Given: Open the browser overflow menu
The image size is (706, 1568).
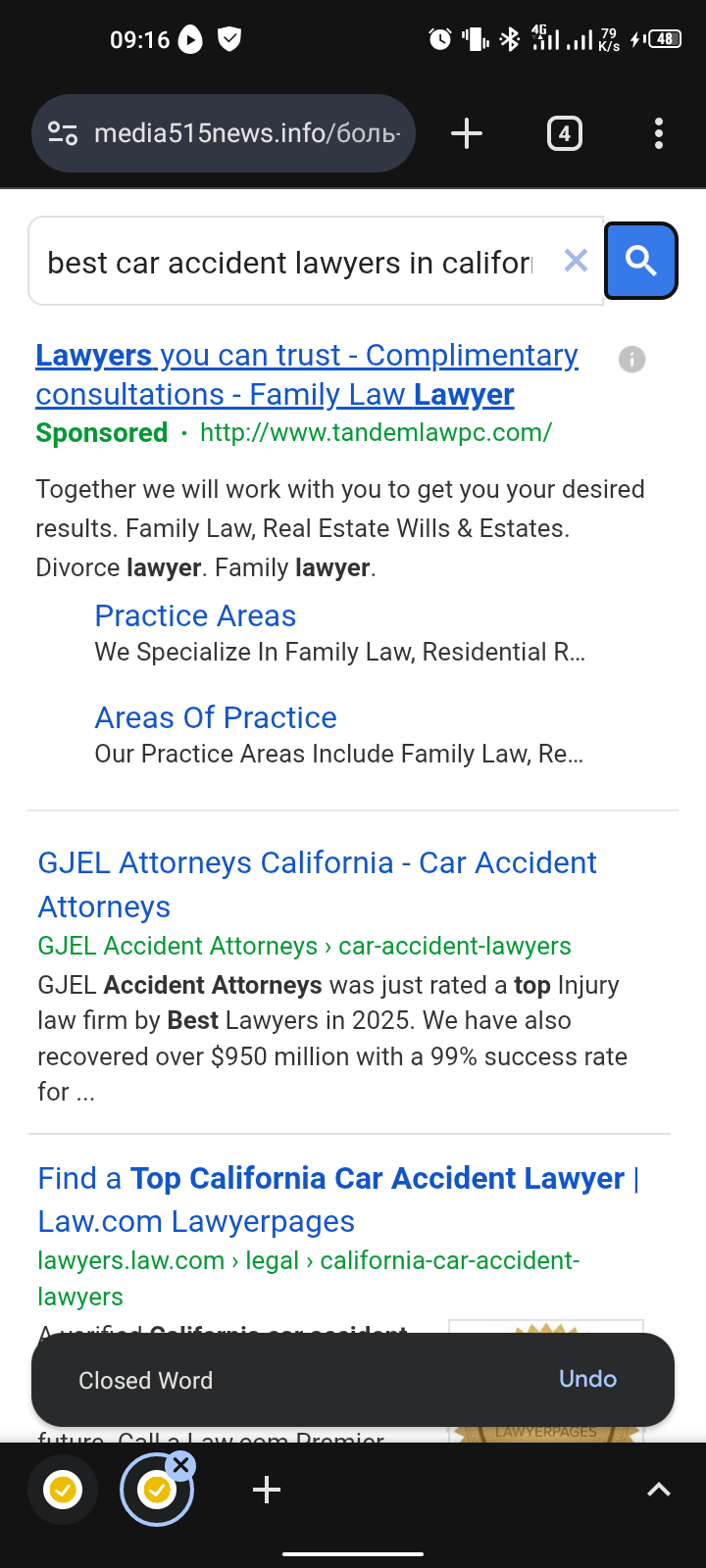Looking at the screenshot, I should pos(658,133).
